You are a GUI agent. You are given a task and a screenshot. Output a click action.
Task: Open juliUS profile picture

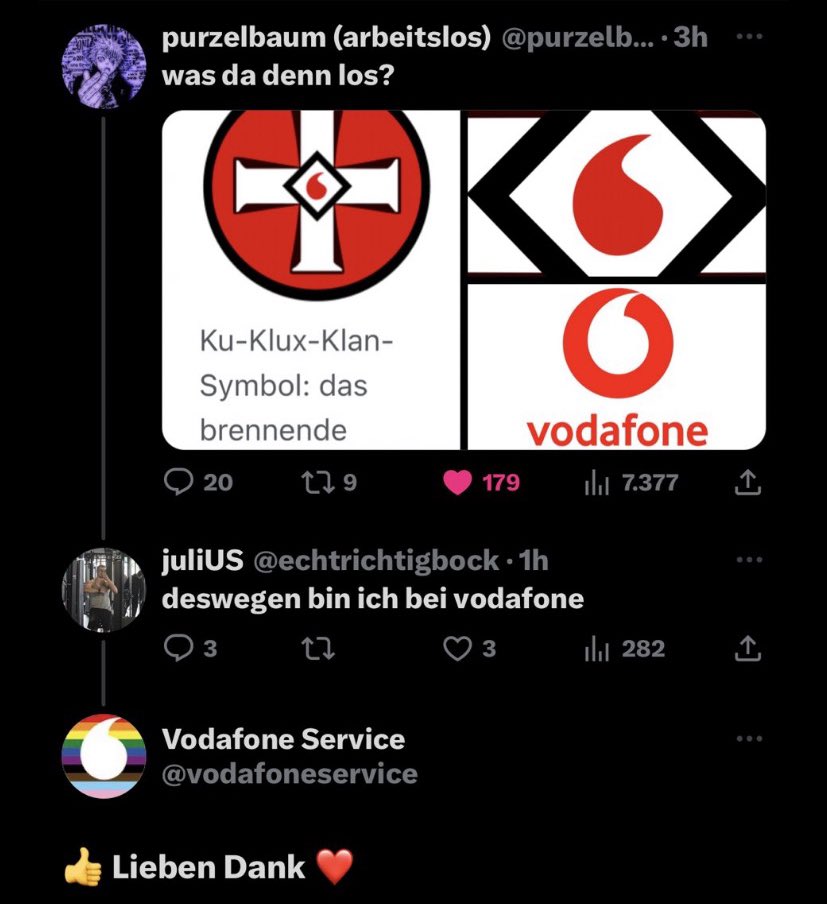pos(103,590)
